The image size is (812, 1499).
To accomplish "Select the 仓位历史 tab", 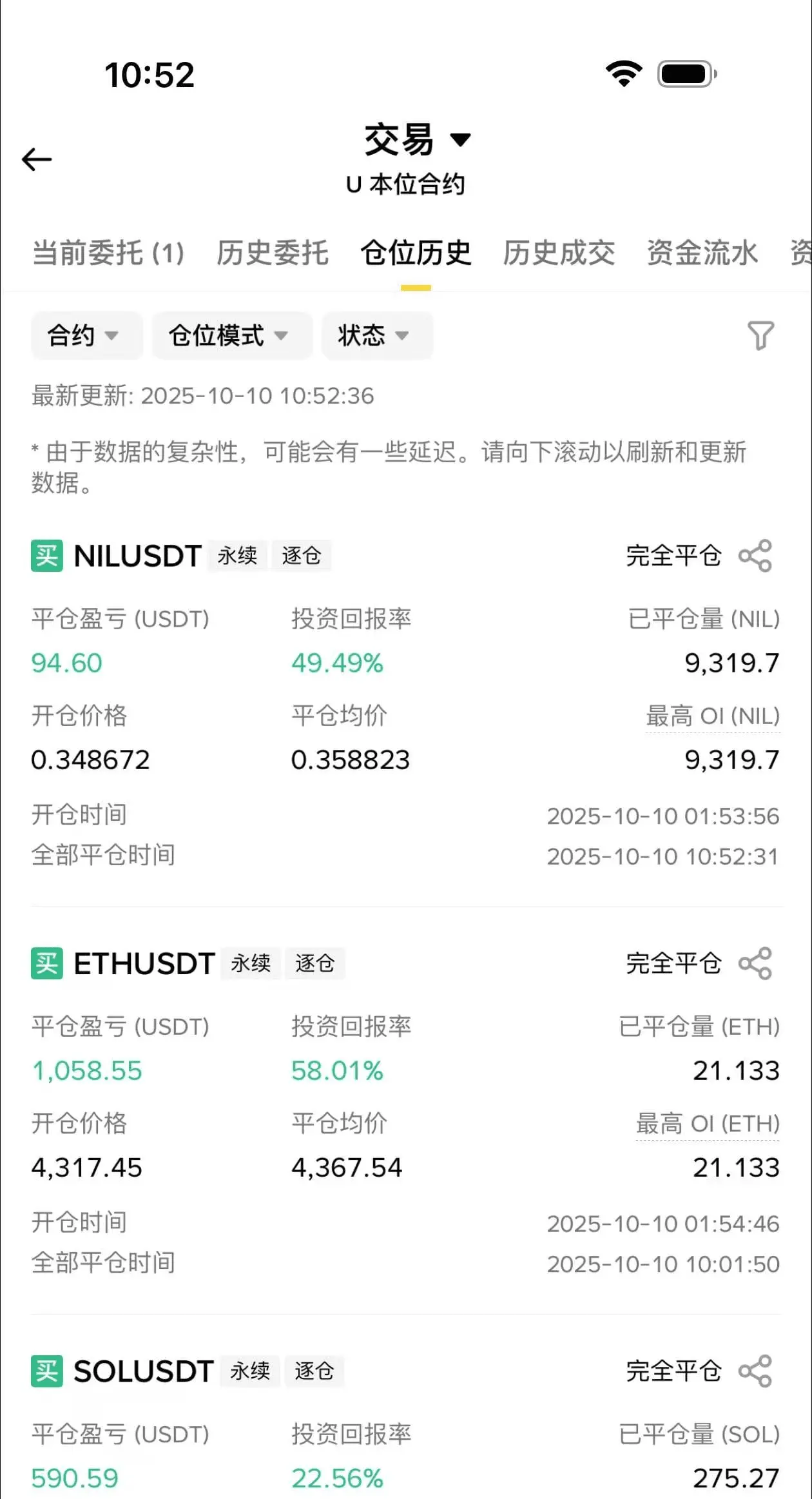I will pyautogui.click(x=416, y=253).
